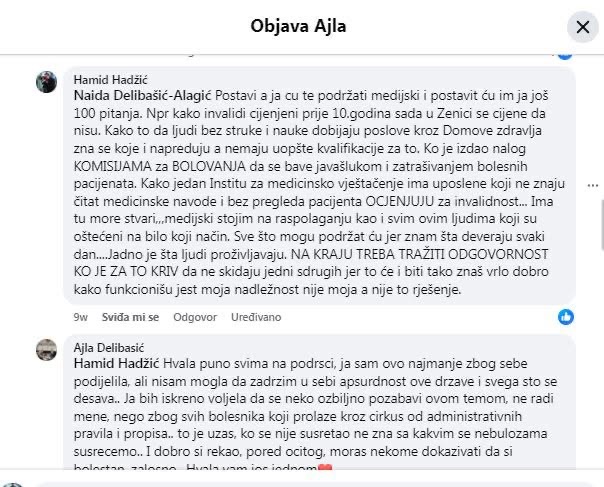Open Hamid Hadžić's profile picture

point(47,83)
